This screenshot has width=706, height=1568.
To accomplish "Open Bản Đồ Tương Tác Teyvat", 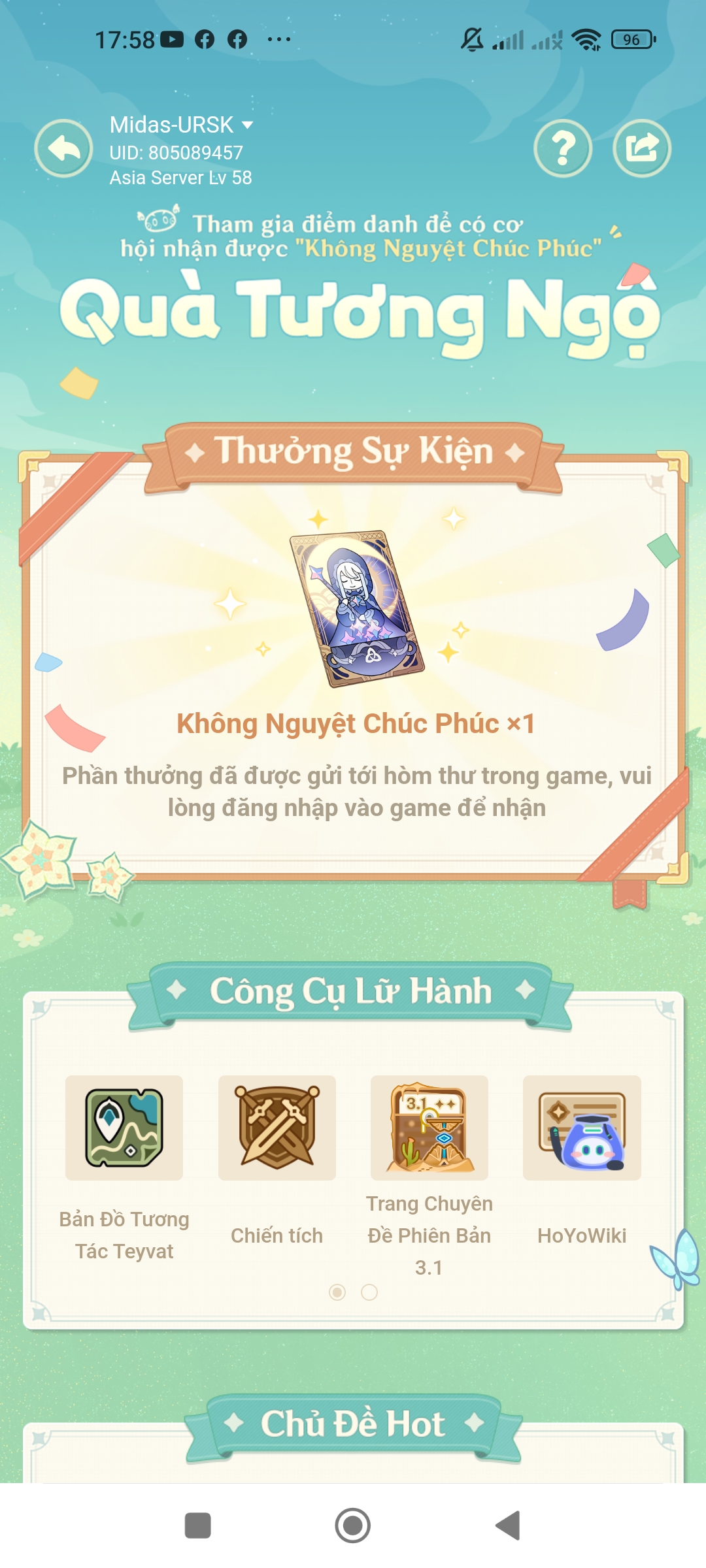I will 124,1128.
